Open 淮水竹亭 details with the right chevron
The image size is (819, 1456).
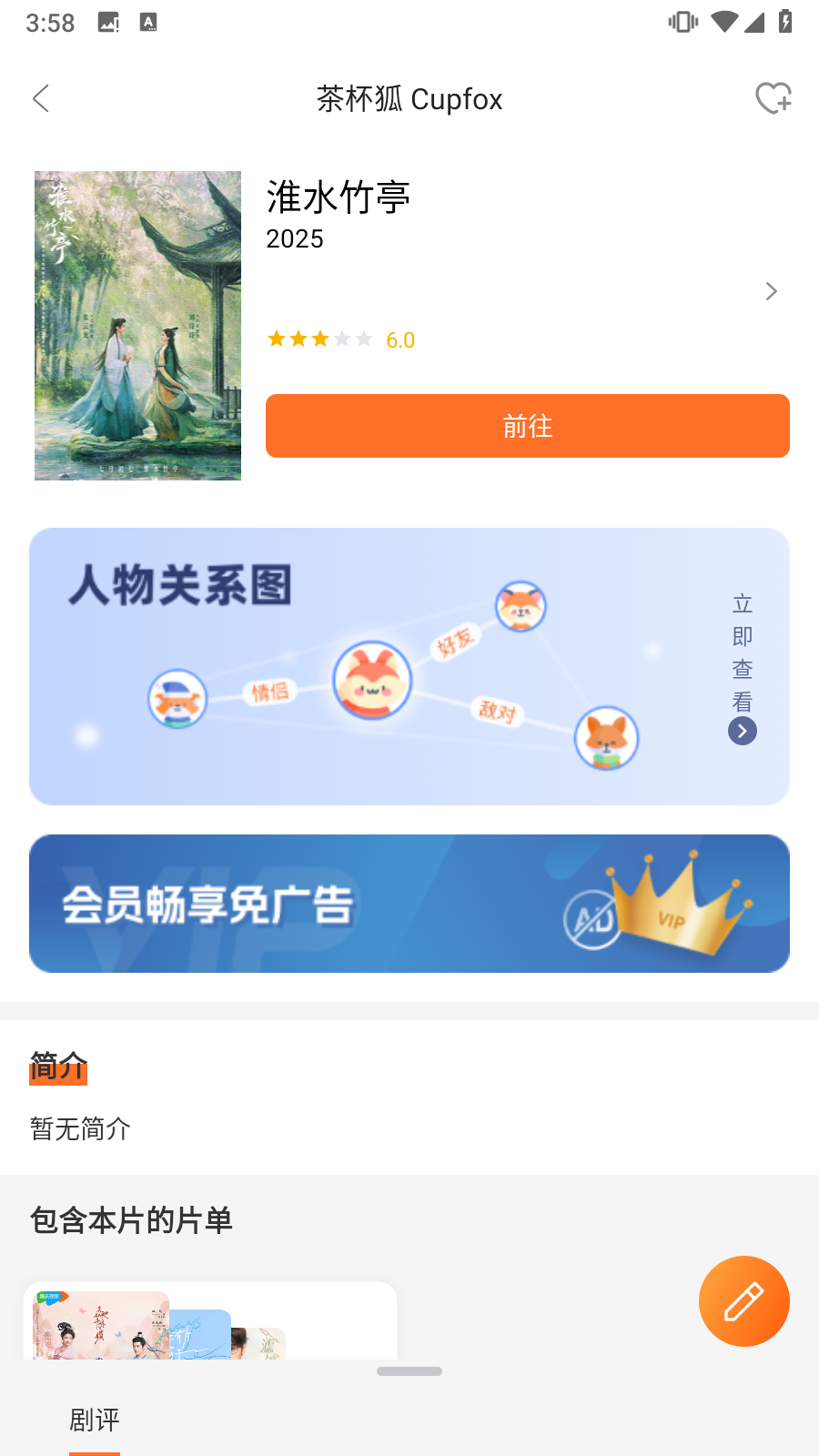pyautogui.click(x=772, y=291)
